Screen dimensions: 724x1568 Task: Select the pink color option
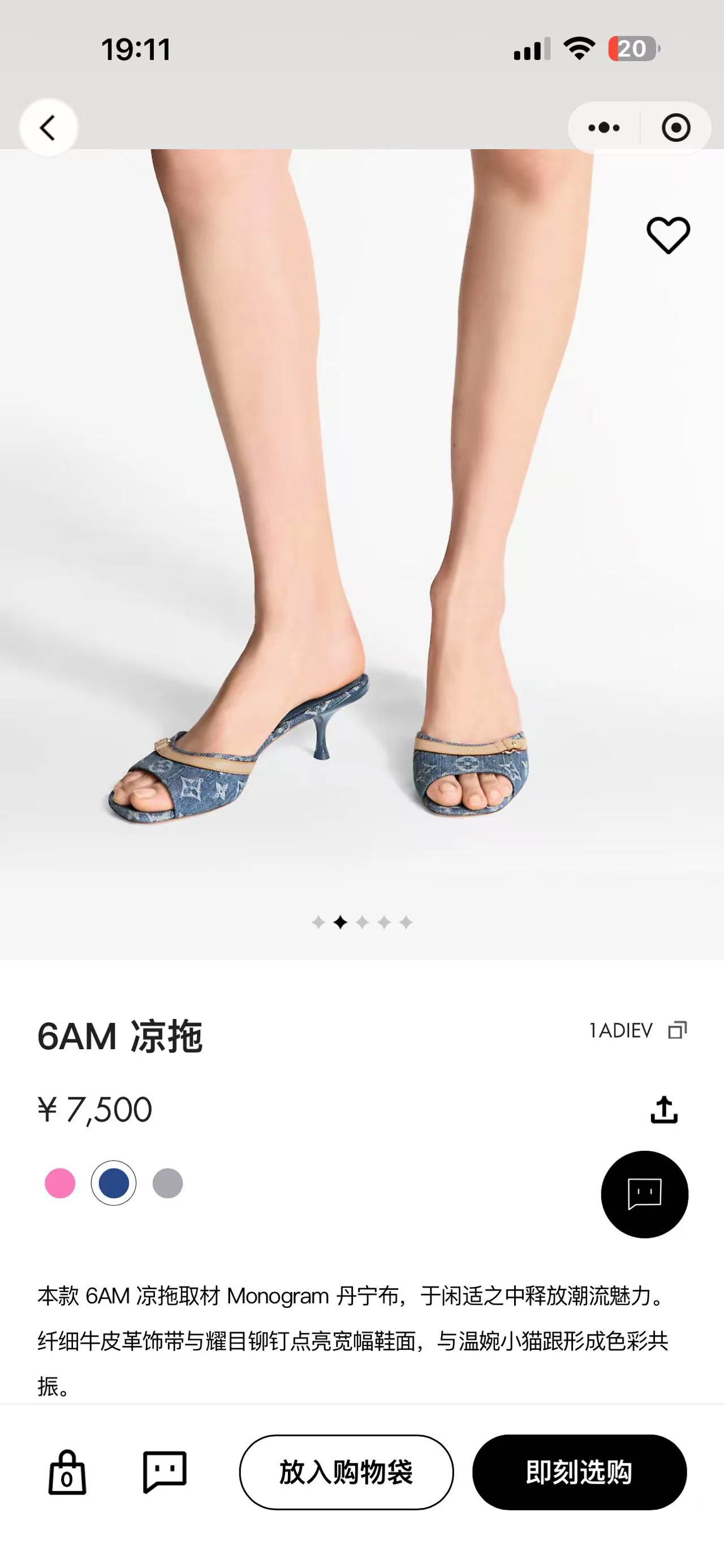[x=61, y=1183]
